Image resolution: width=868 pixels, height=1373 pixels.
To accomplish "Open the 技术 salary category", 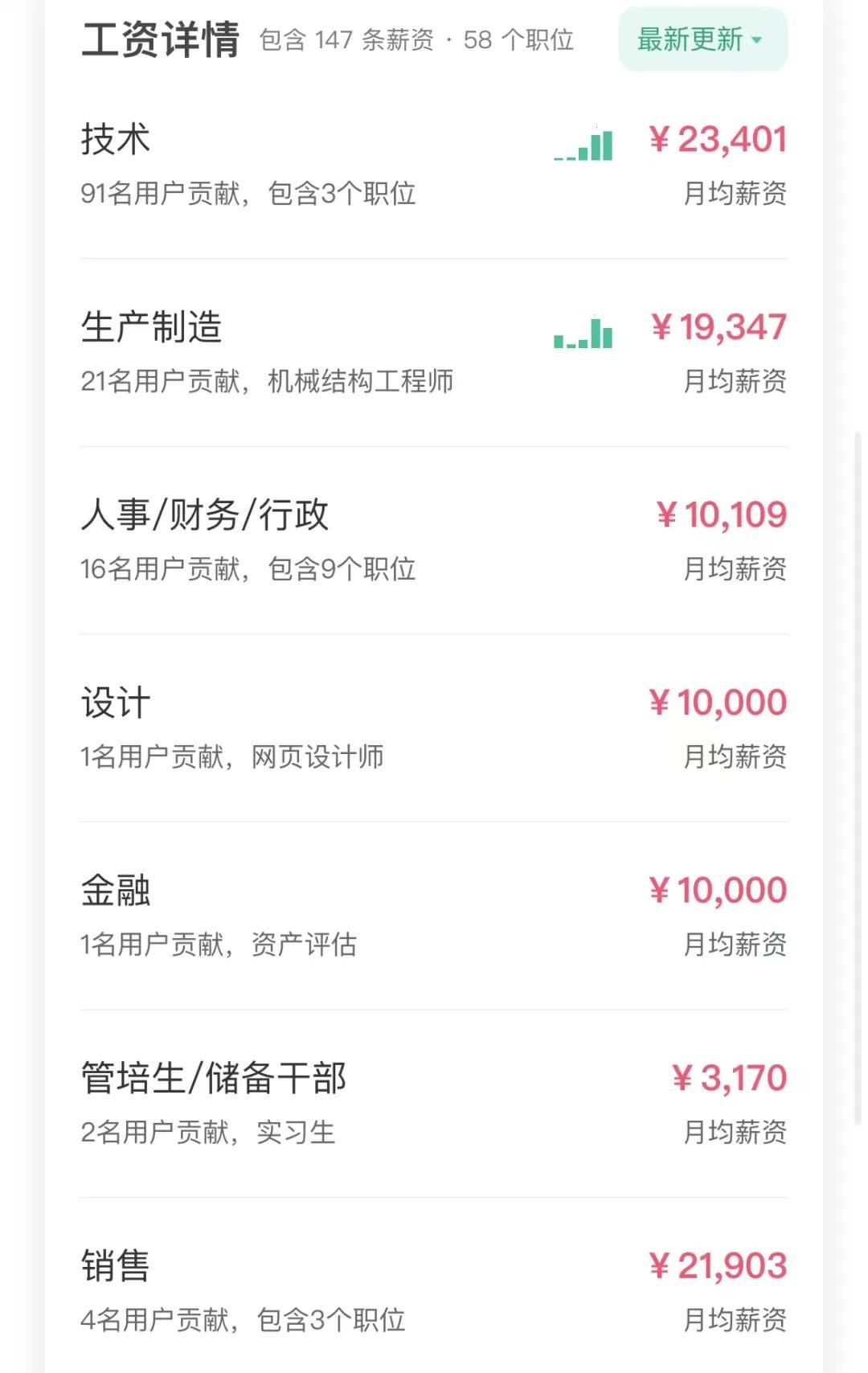I will (x=433, y=165).
